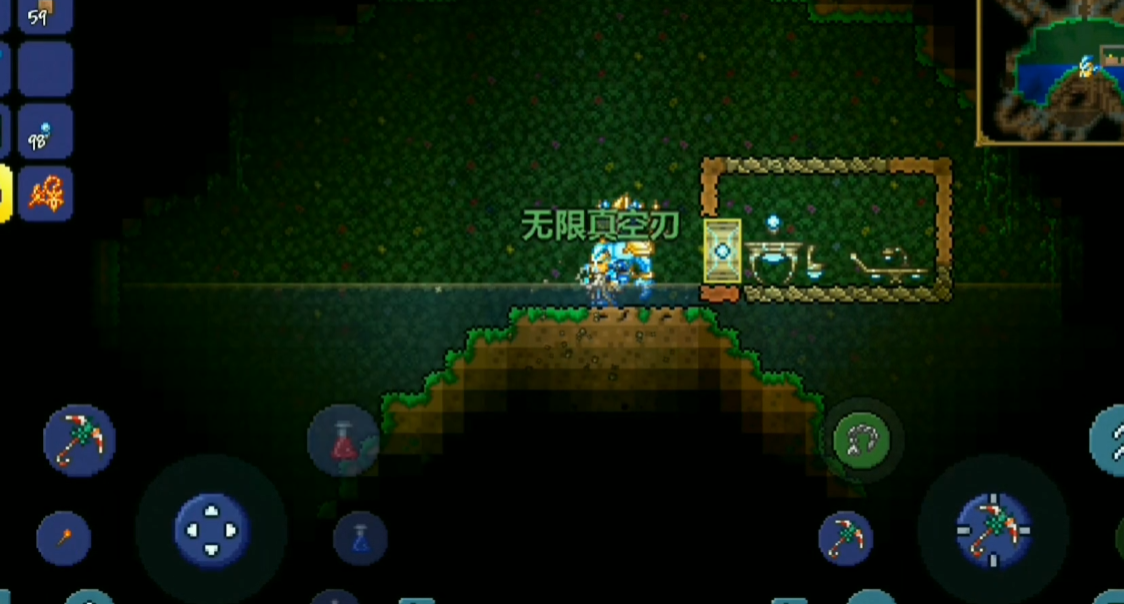Select the hotbar slot showing 98
This screenshot has width=1124, height=604.
tap(45, 132)
